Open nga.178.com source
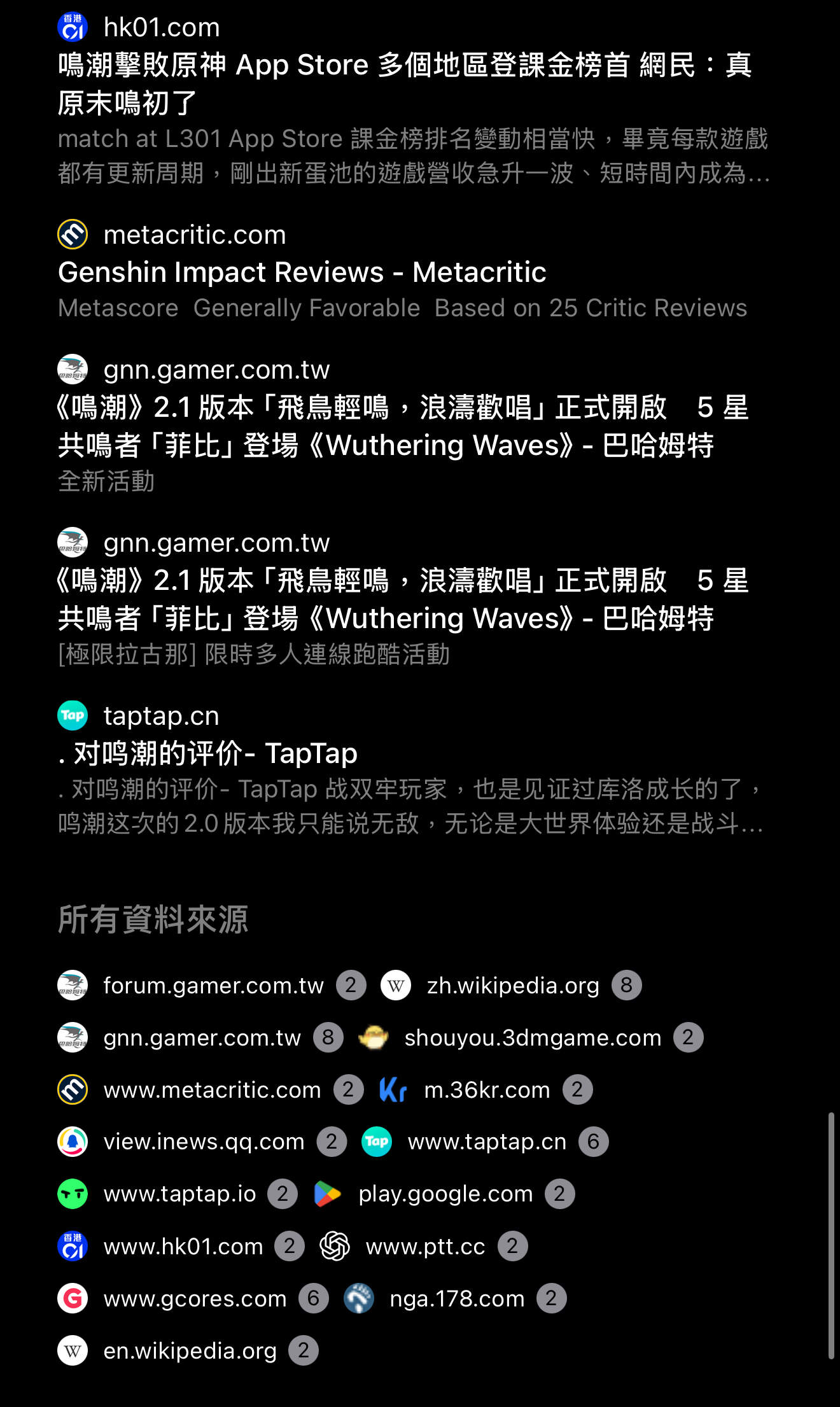The height and width of the screenshot is (1407, 840). tap(456, 1298)
